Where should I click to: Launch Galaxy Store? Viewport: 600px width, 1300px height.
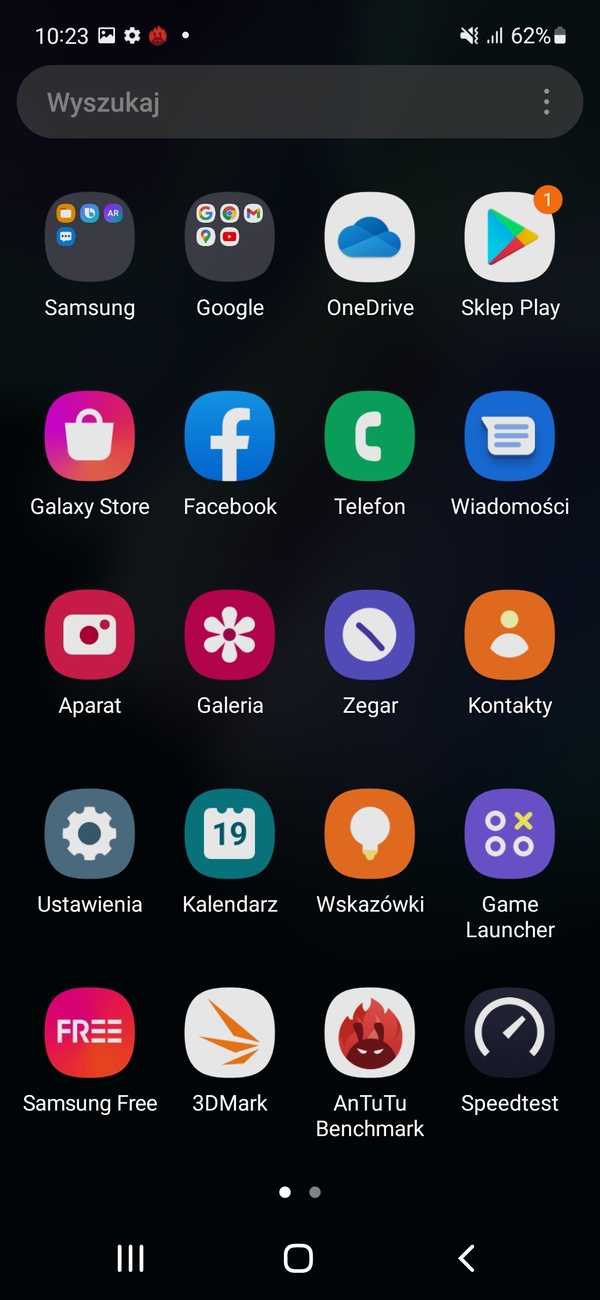click(90, 436)
